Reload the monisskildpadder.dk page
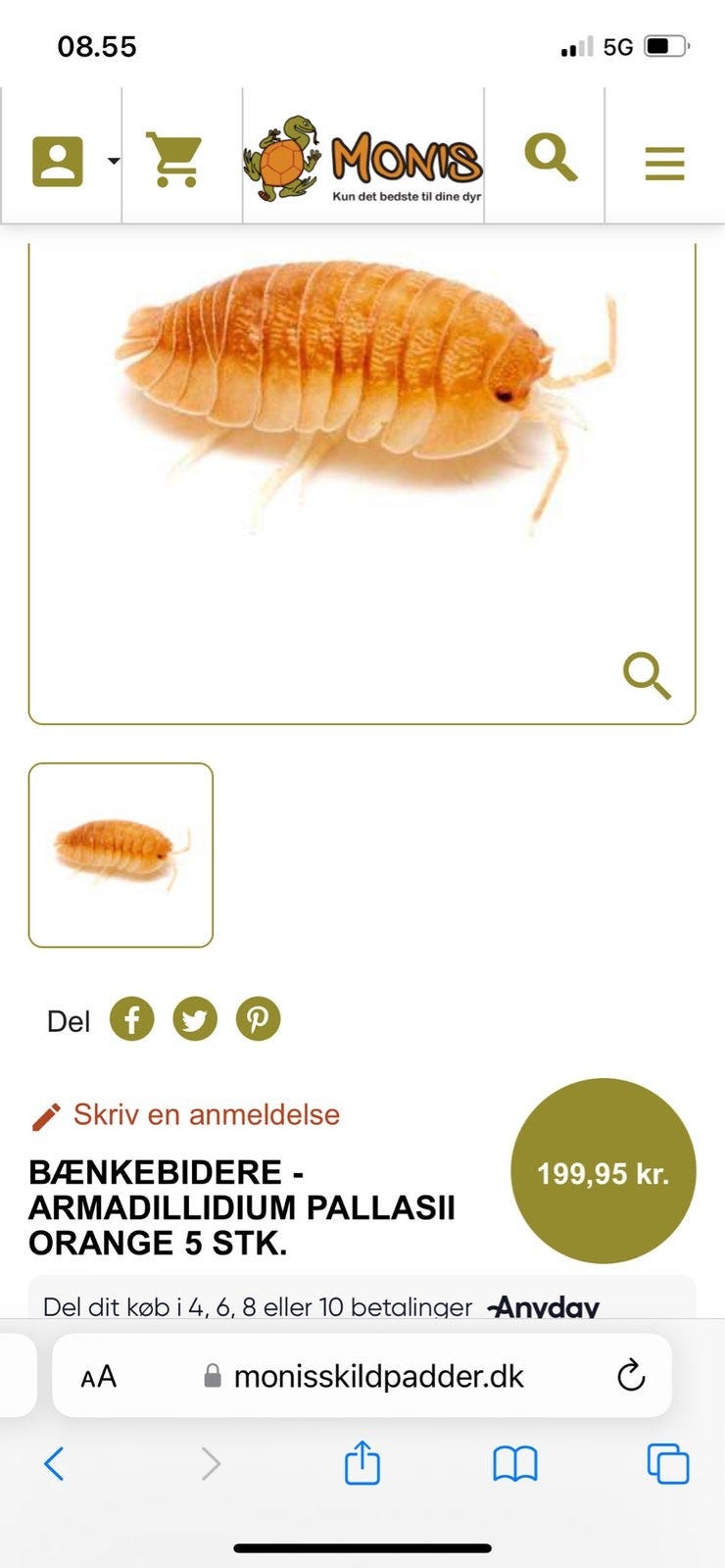Screen dimensions: 725x1568 click(x=632, y=1375)
